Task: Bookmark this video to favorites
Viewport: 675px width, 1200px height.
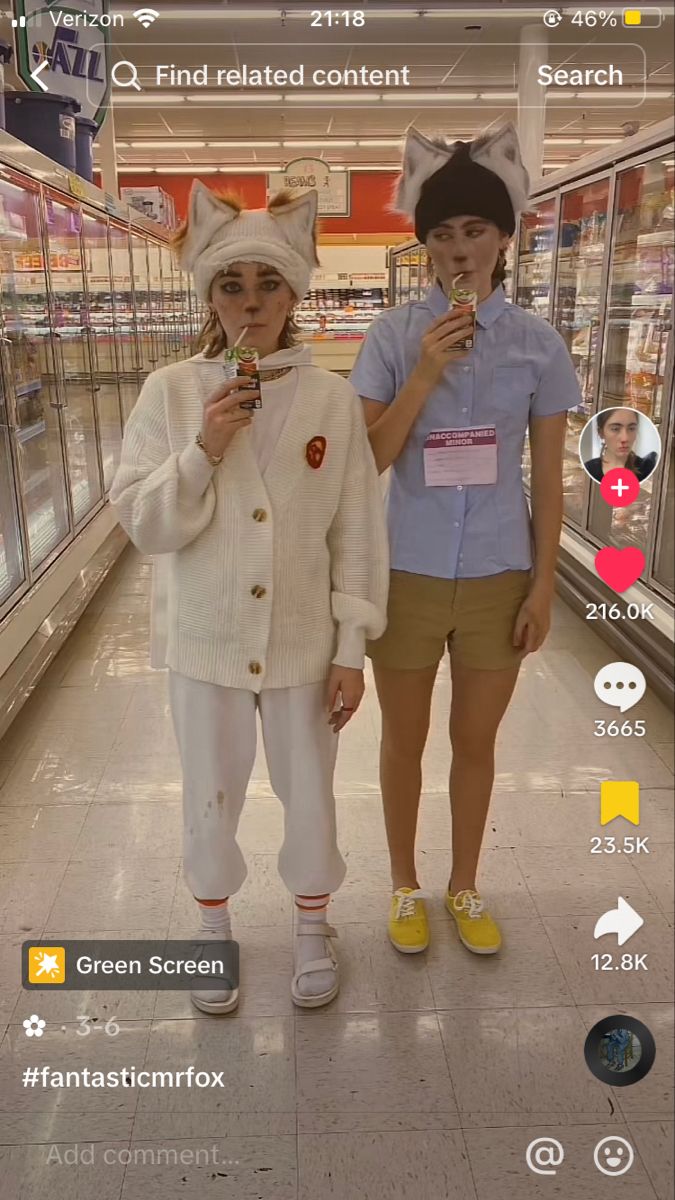Action: (x=620, y=804)
